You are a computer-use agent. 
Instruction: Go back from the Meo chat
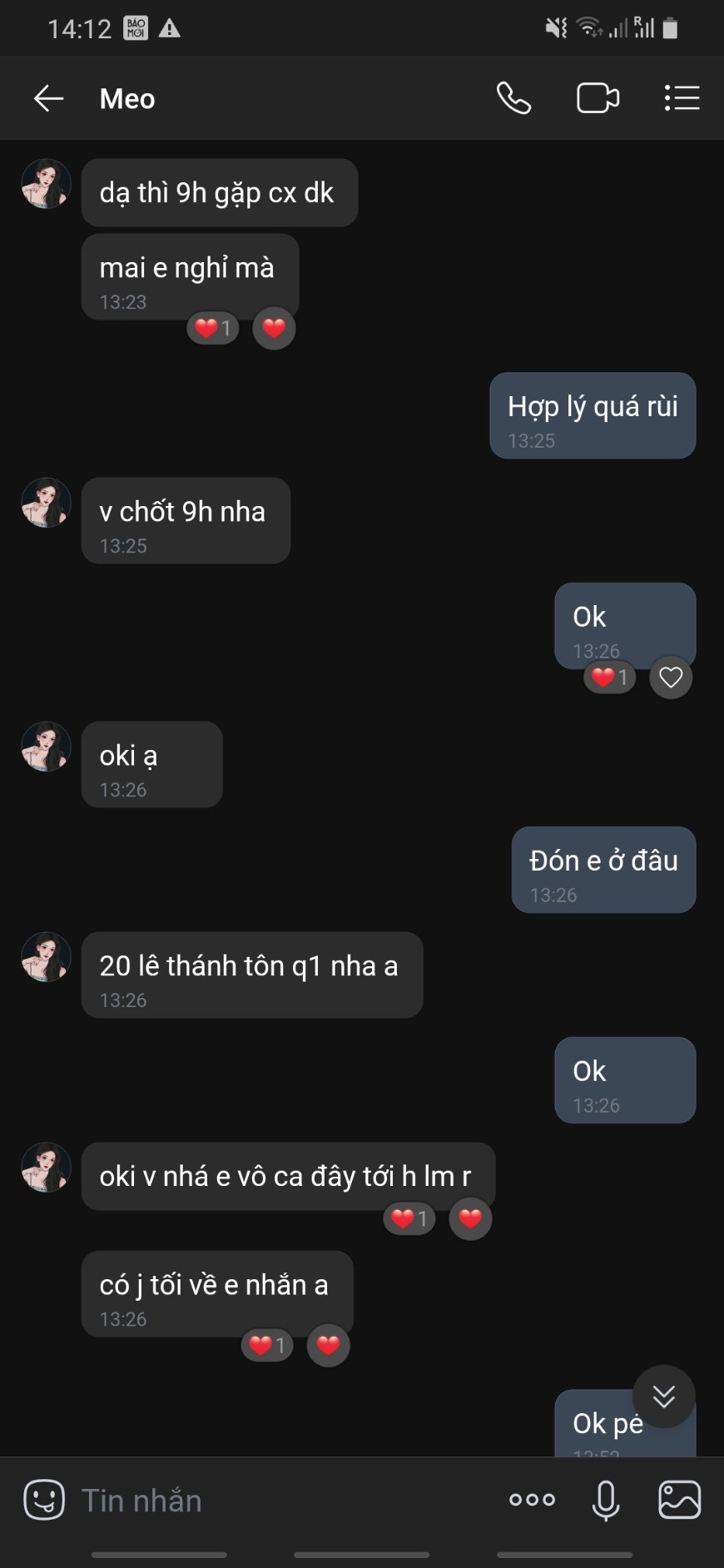(x=48, y=98)
